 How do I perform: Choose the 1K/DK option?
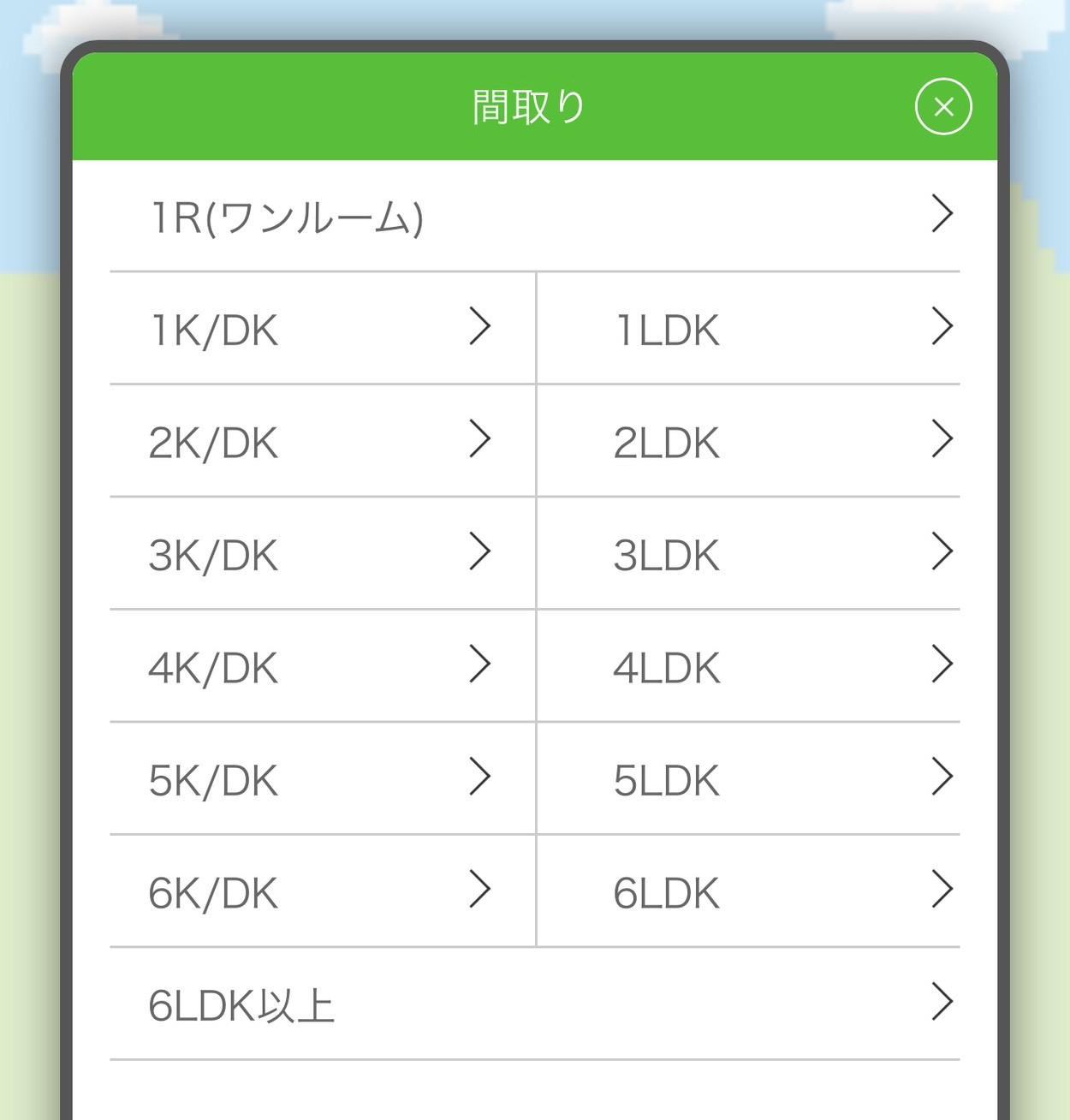click(x=322, y=329)
